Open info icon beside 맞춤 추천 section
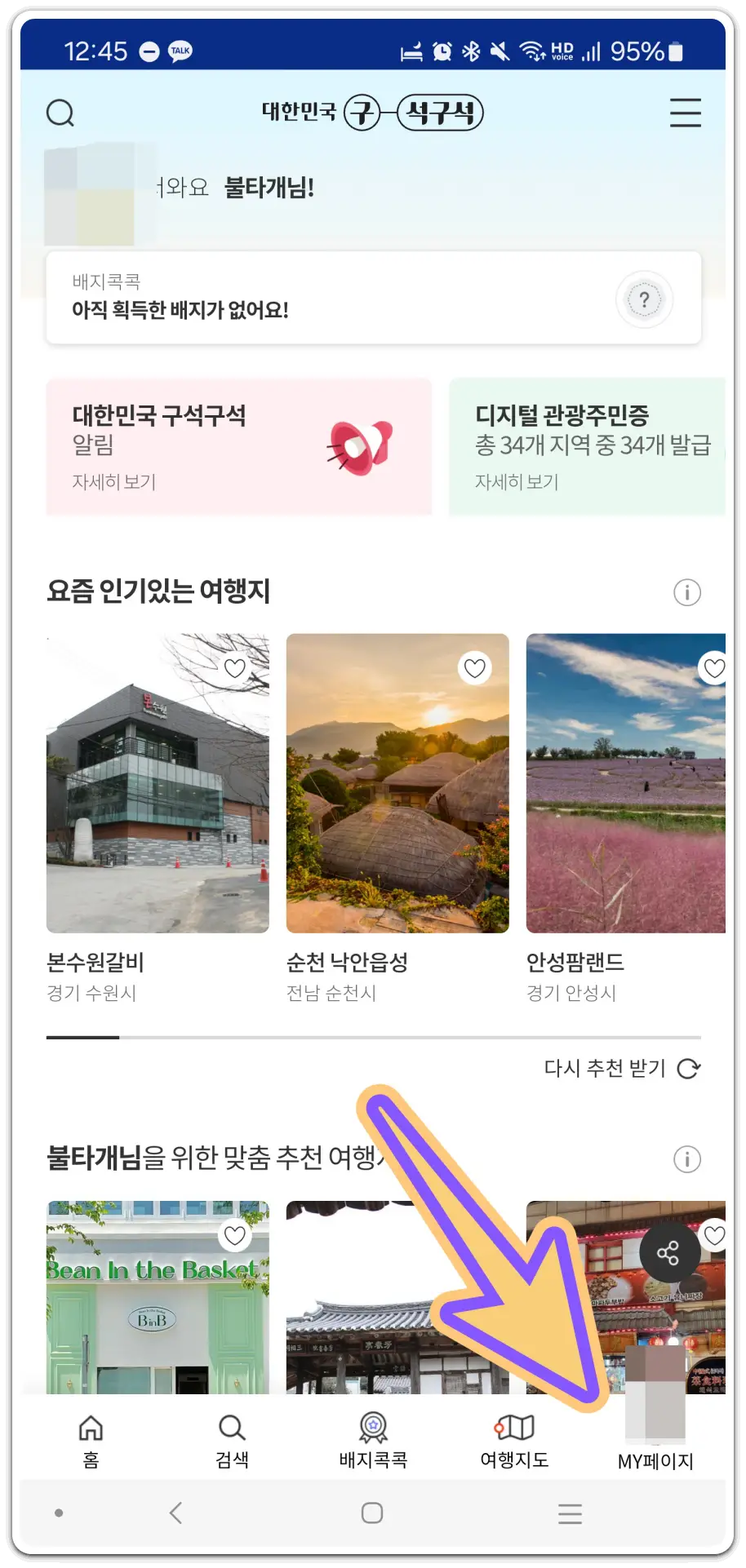This screenshot has height=1568, width=746. (687, 1159)
